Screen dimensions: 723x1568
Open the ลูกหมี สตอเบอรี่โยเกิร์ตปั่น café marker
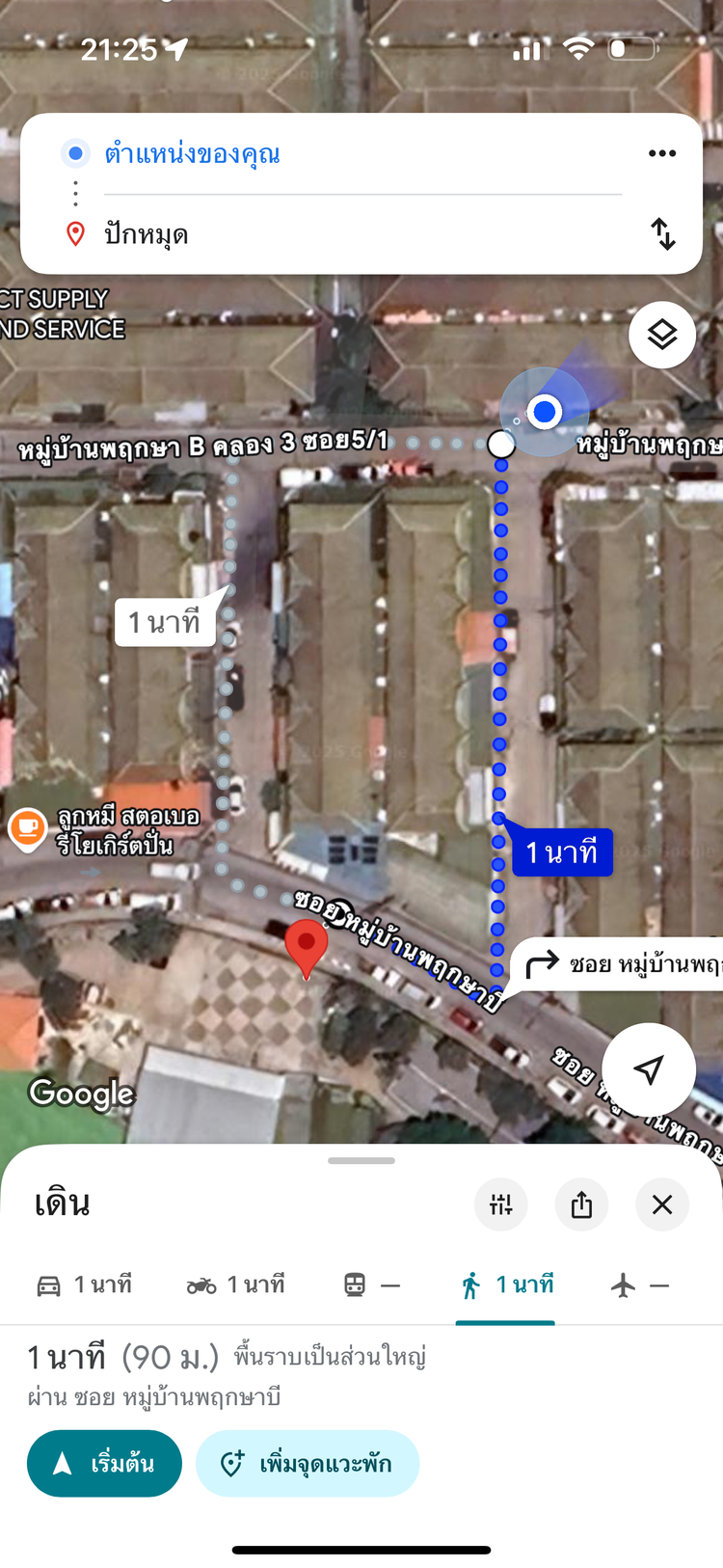point(28,827)
